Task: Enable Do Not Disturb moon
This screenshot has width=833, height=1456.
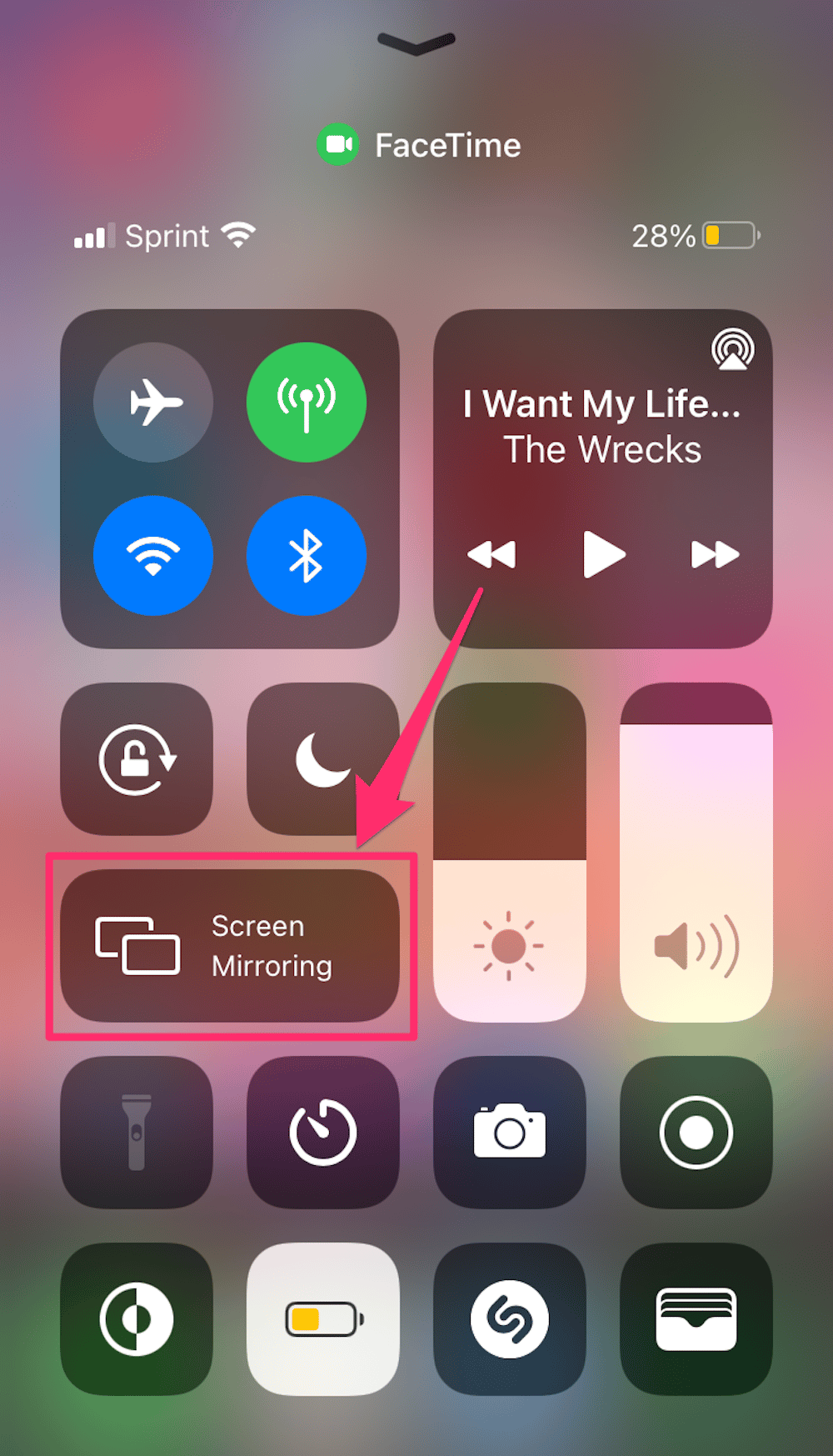Action: pyautogui.click(x=322, y=759)
